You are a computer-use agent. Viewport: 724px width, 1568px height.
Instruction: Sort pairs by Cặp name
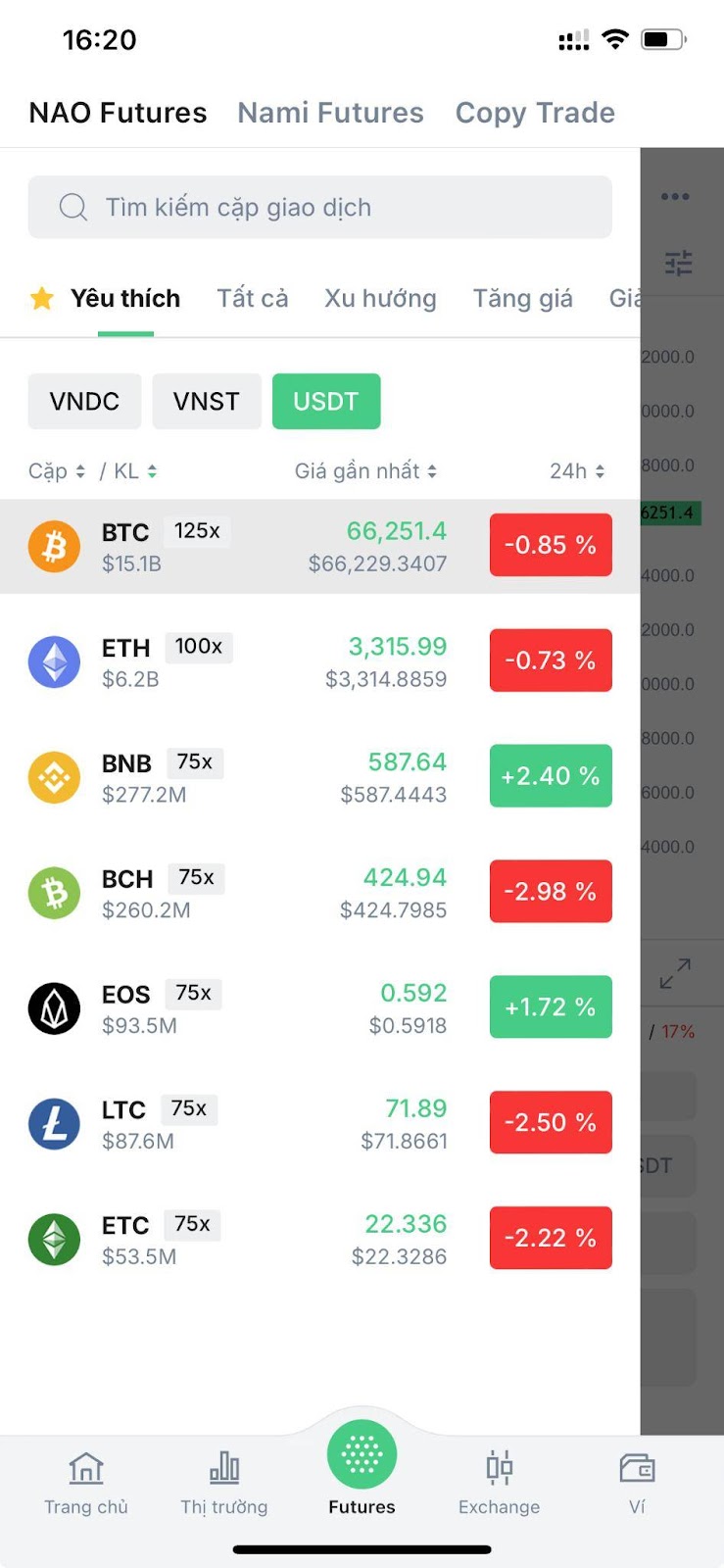coord(57,471)
